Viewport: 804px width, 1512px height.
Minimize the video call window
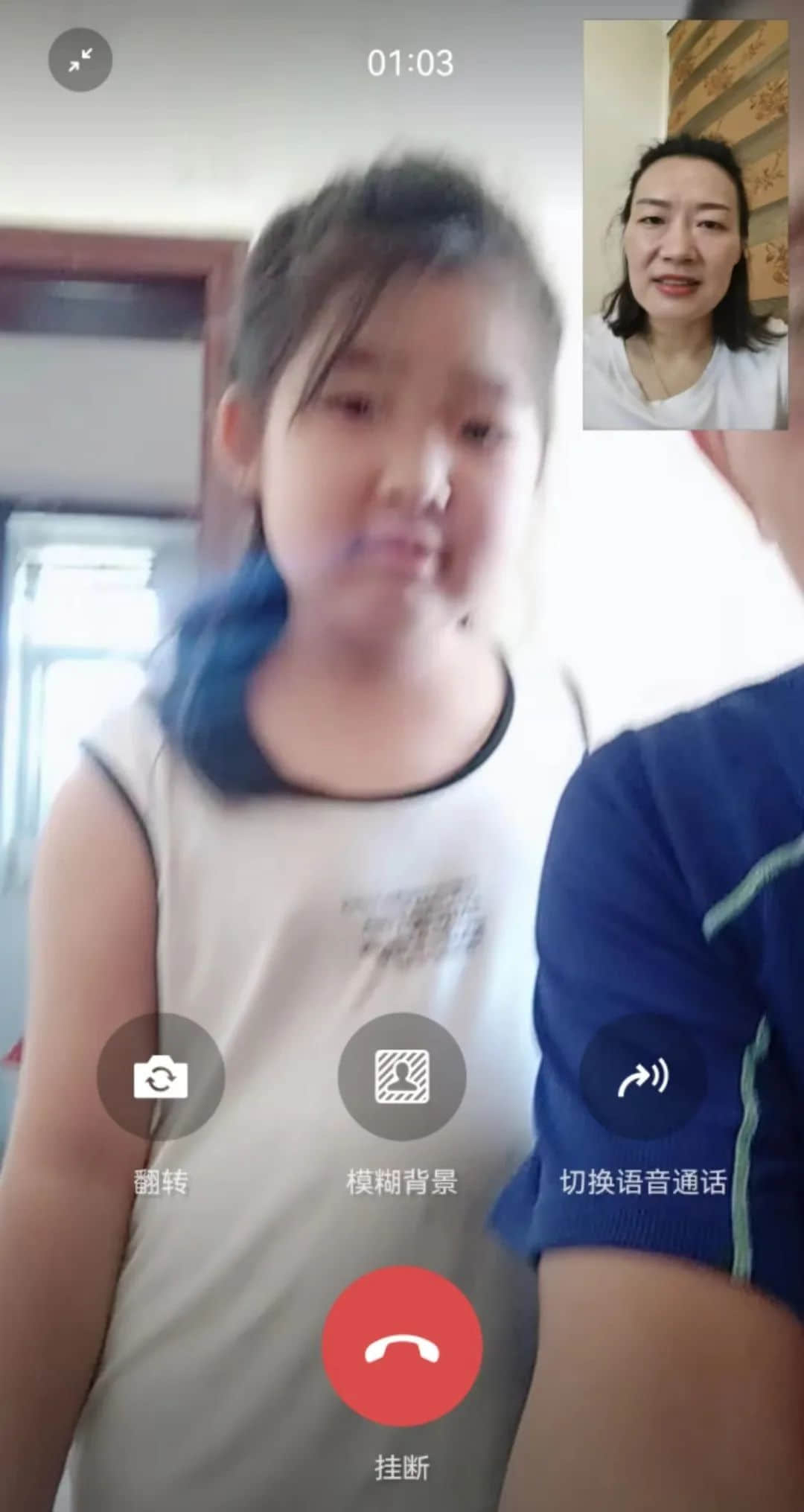click(80, 60)
